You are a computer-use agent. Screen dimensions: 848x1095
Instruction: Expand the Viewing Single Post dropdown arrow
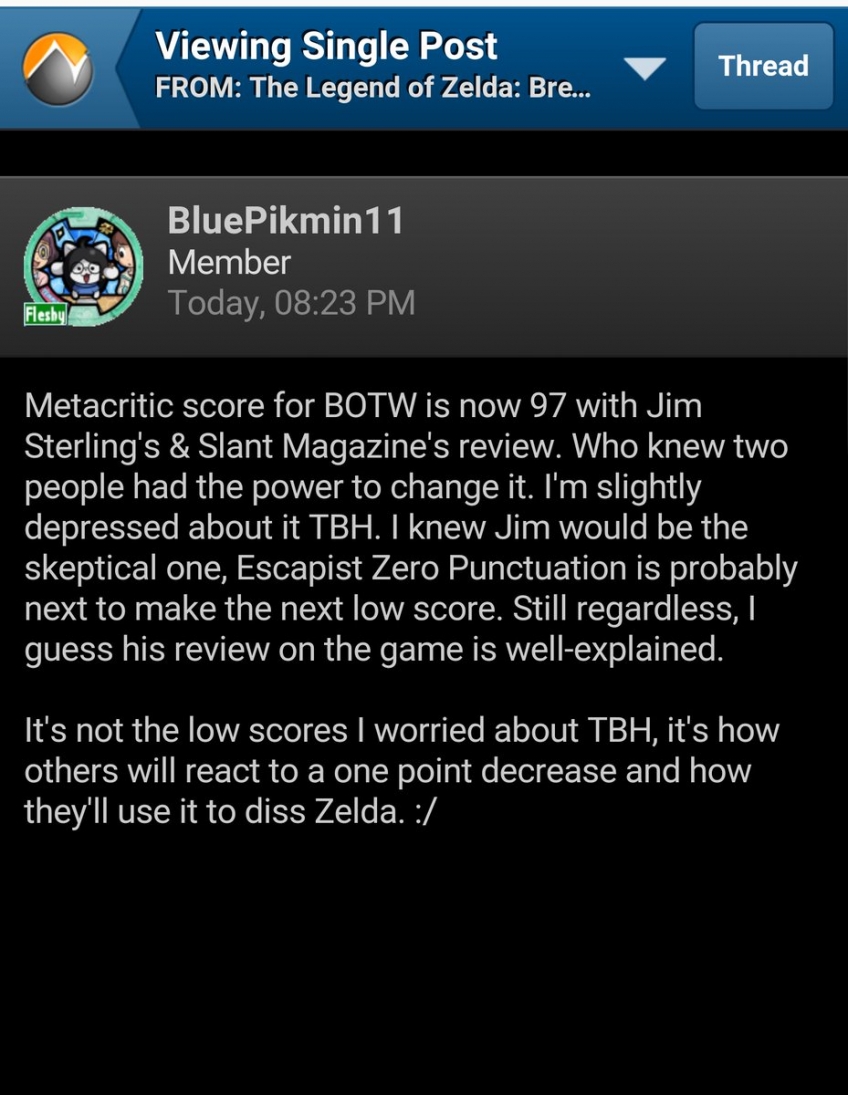pos(645,69)
